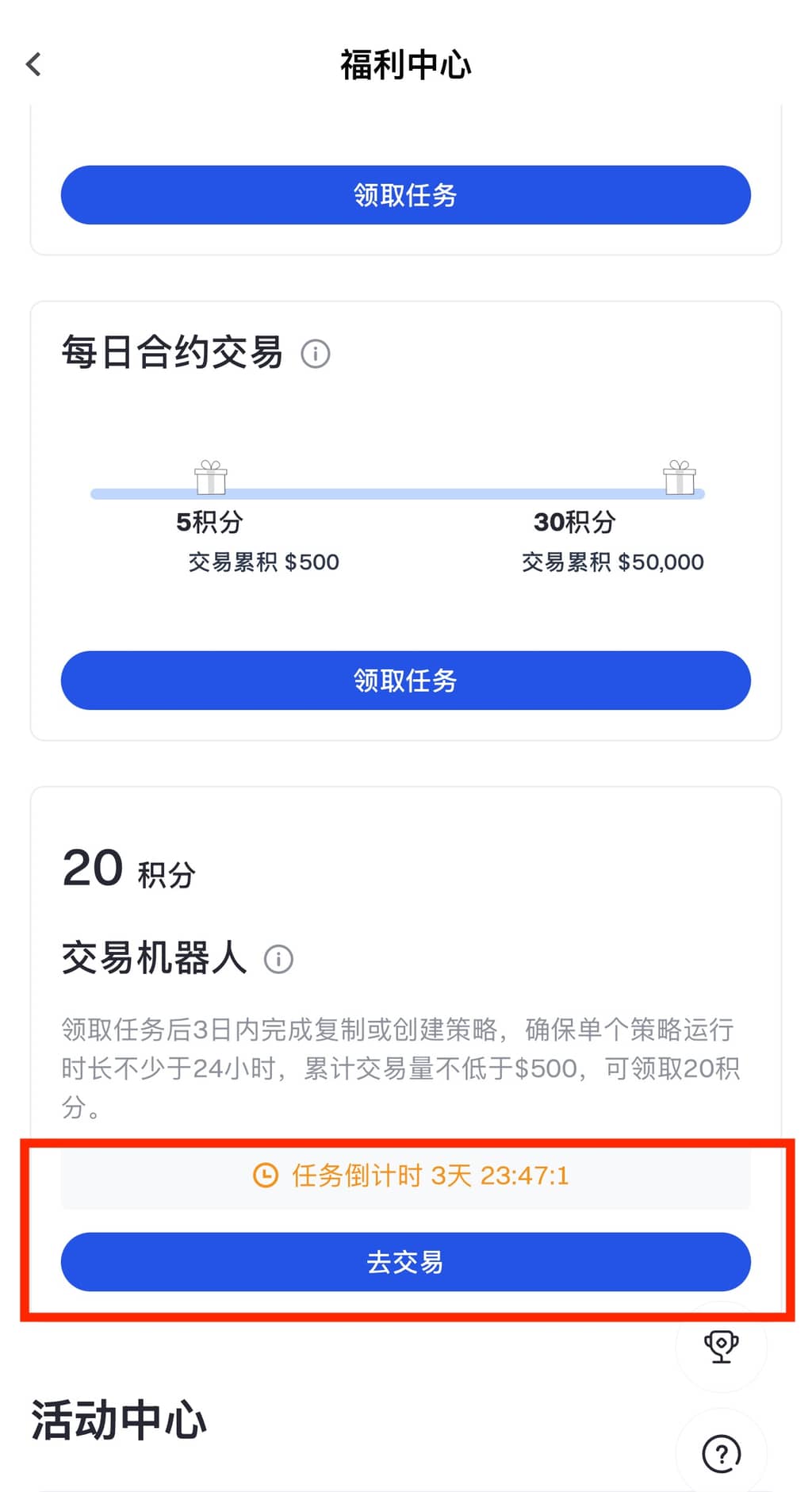This screenshot has width=812, height=1492.
Task: Open the trophy floating icon
Action: coord(720,1346)
